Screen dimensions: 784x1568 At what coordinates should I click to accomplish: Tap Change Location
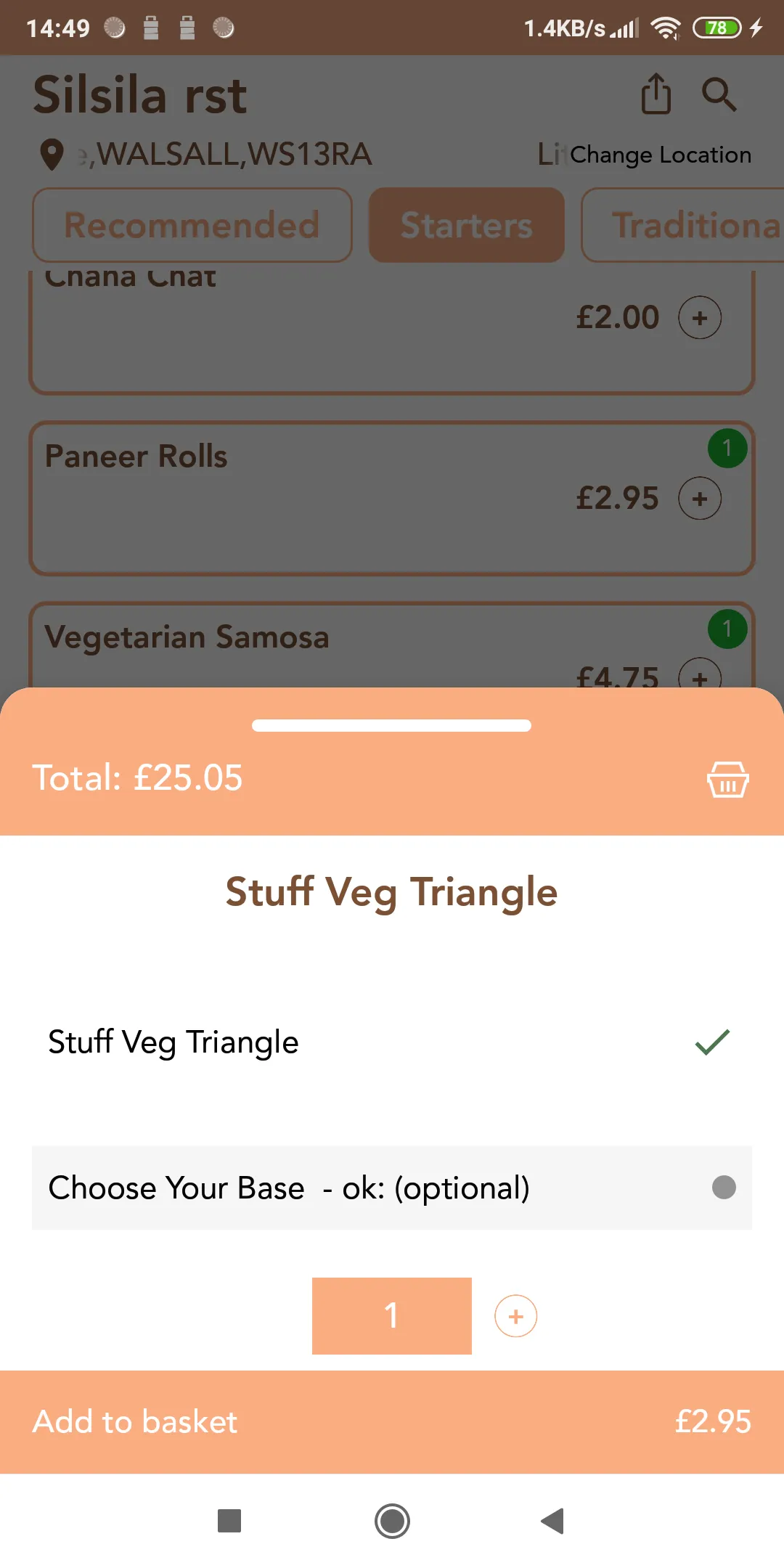point(660,155)
